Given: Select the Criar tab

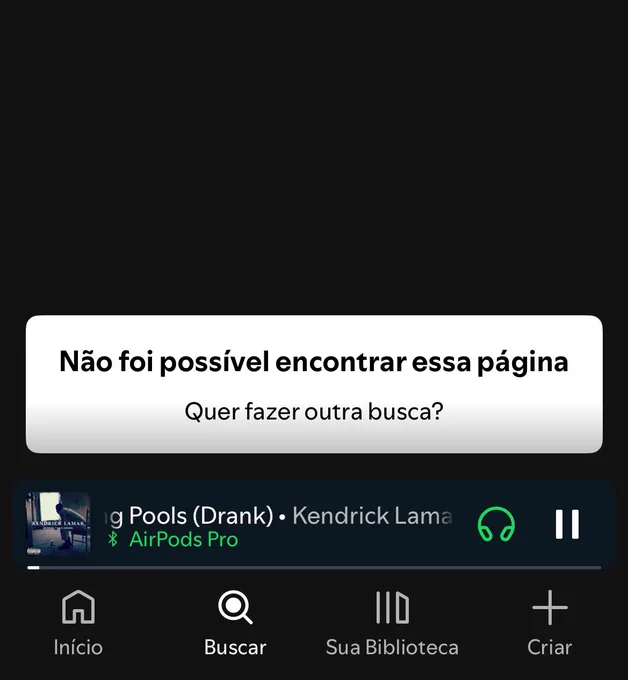Looking at the screenshot, I should pos(550,624).
